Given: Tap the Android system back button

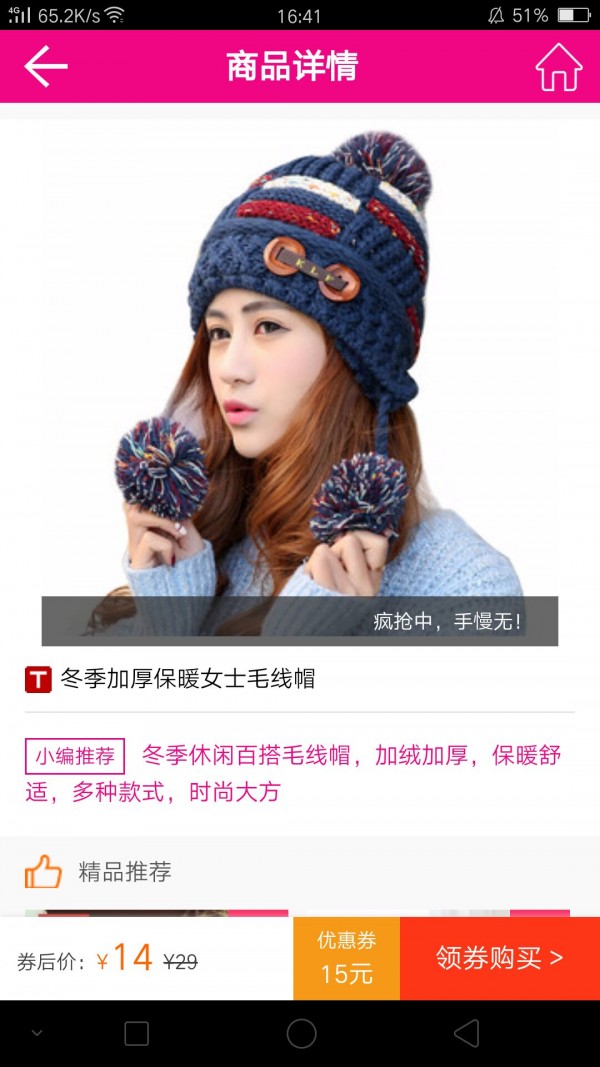Looking at the screenshot, I should coord(466,1033).
